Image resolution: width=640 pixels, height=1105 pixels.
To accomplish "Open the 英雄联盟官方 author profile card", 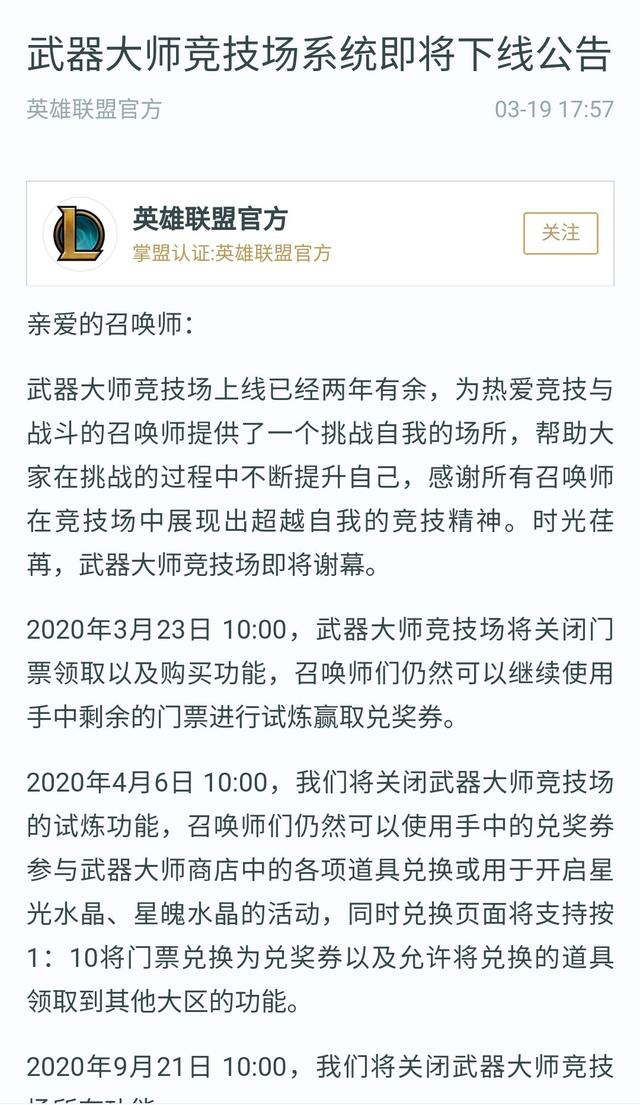I will [x=320, y=233].
